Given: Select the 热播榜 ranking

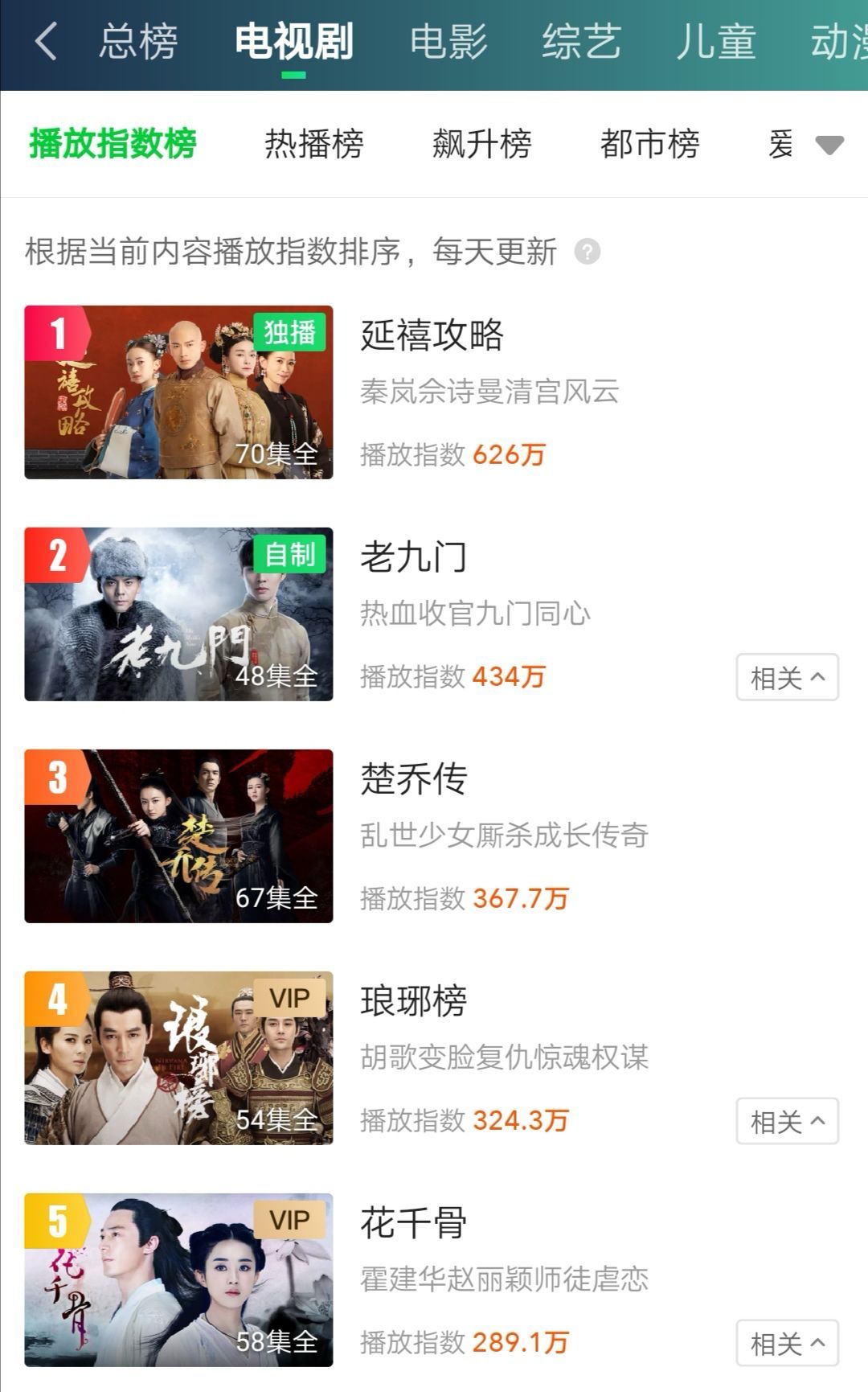Looking at the screenshot, I should (314, 145).
